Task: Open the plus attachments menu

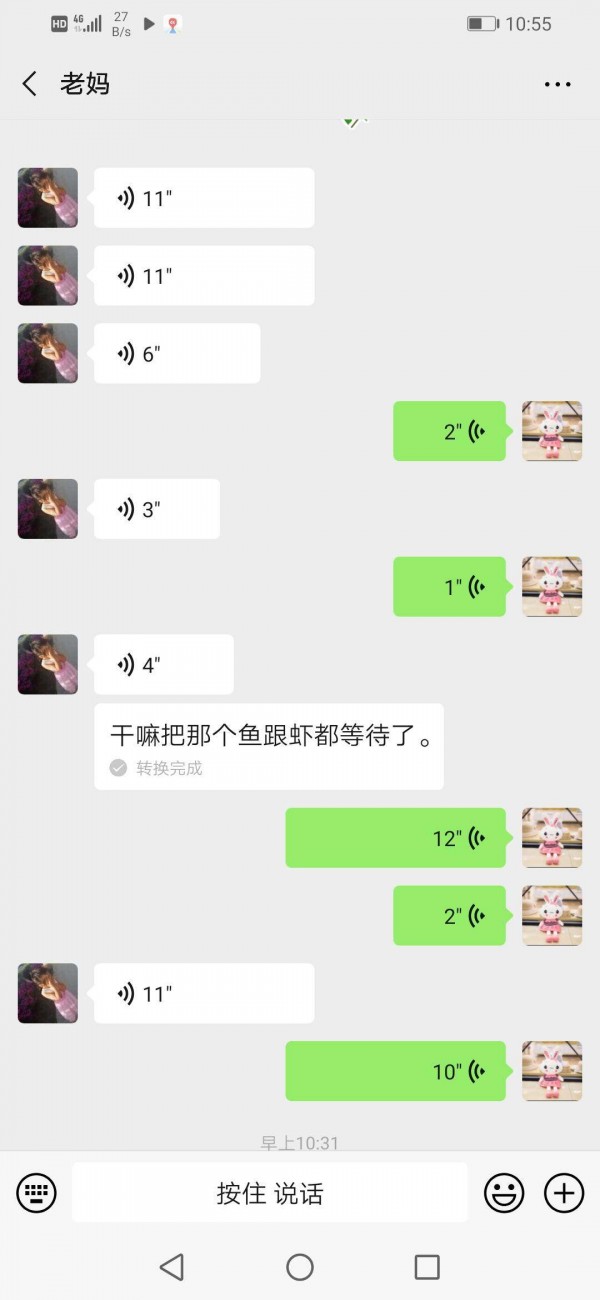Action: pyautogui.click(x=563, y=1192)
